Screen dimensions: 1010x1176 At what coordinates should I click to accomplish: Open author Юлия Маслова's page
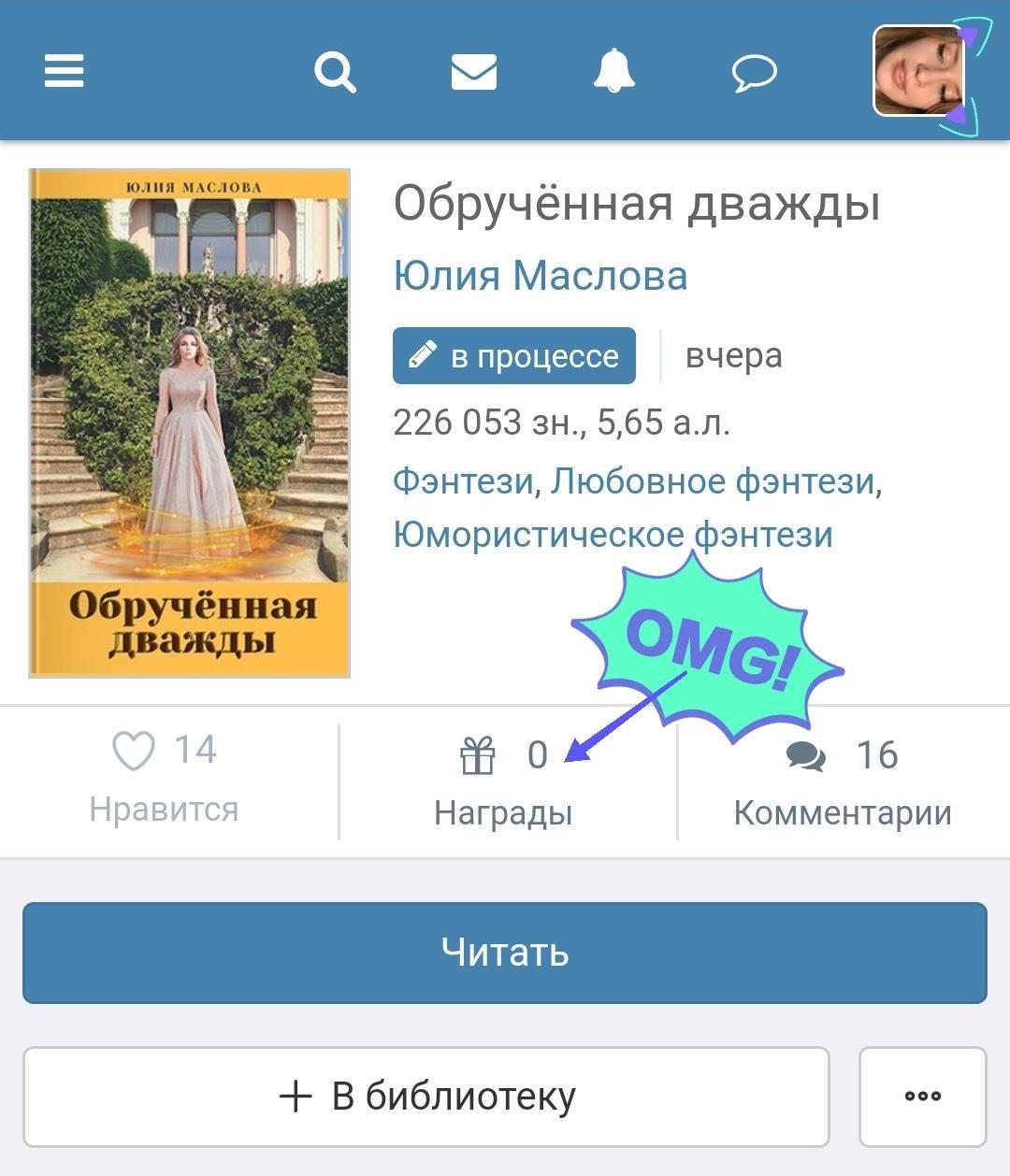pos(541,276)
